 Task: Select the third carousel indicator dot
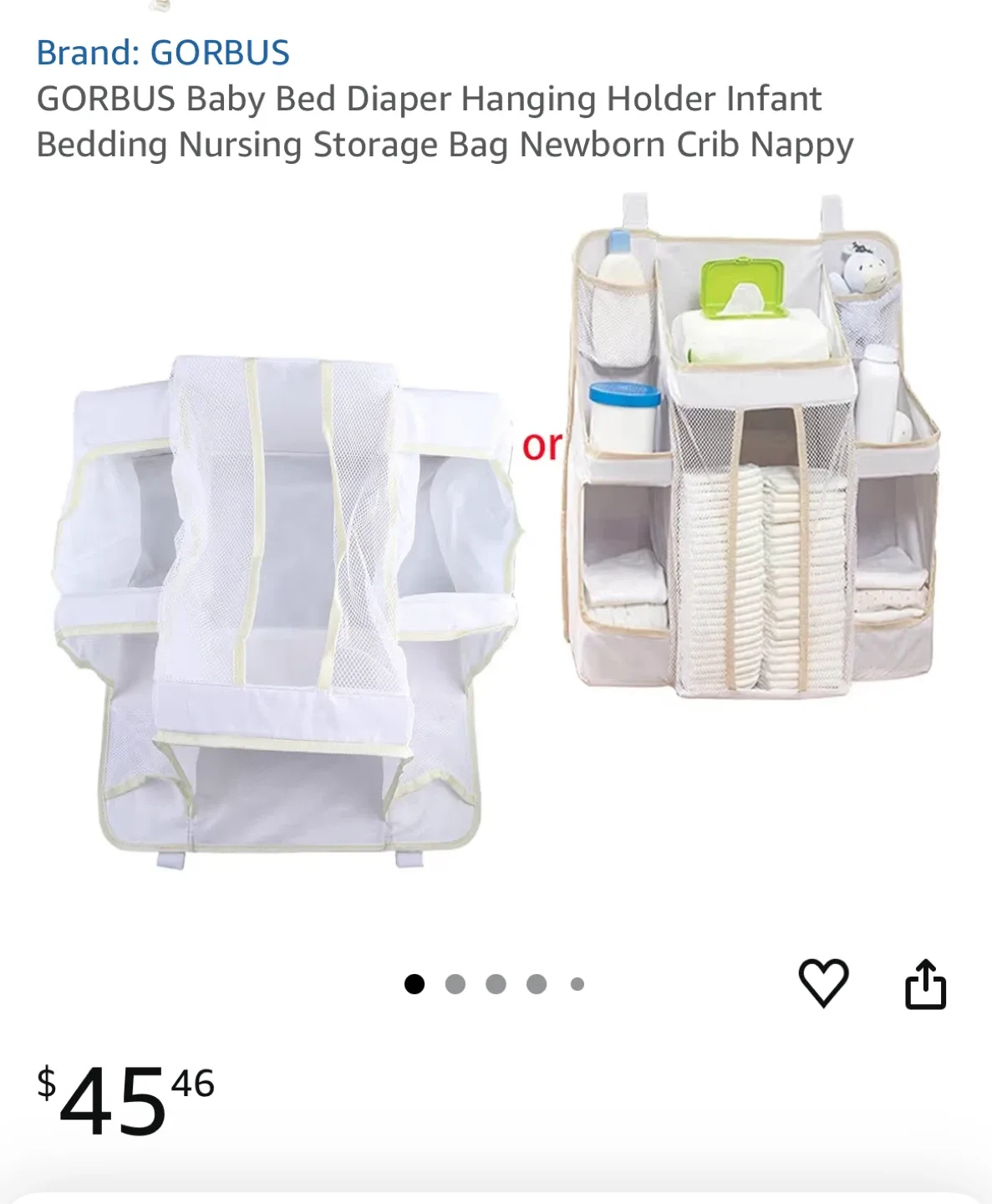(496, 984)
